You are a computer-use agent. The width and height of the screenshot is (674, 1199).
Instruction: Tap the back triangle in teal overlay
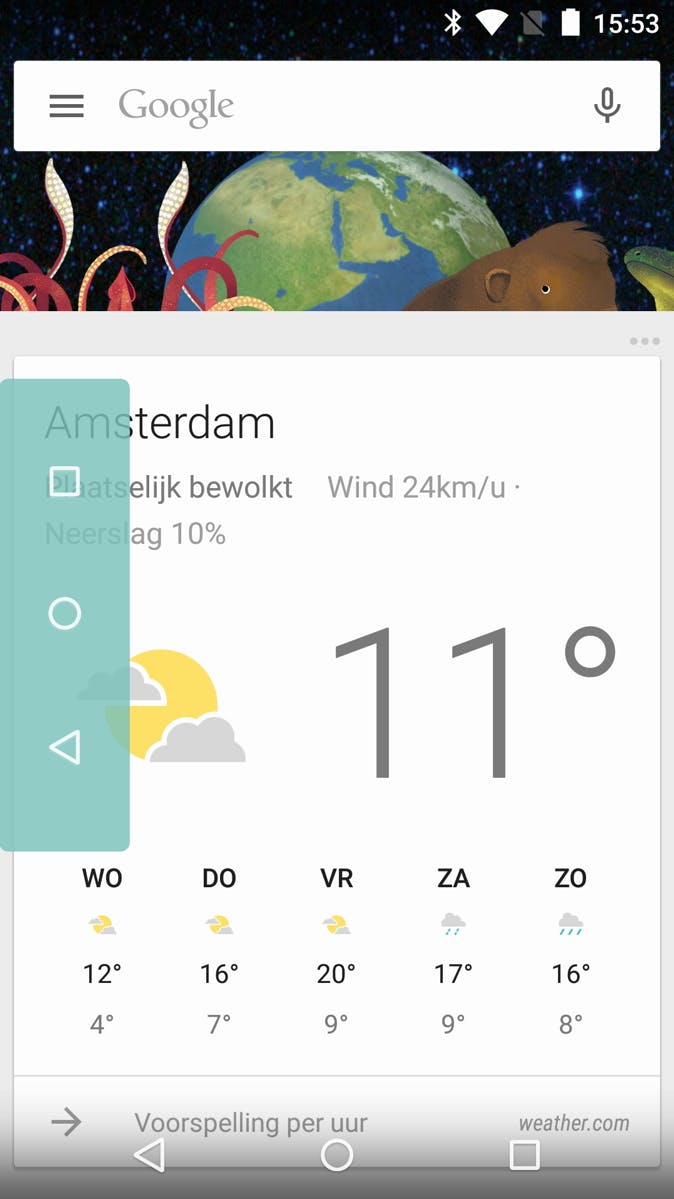tap(65, 747)
